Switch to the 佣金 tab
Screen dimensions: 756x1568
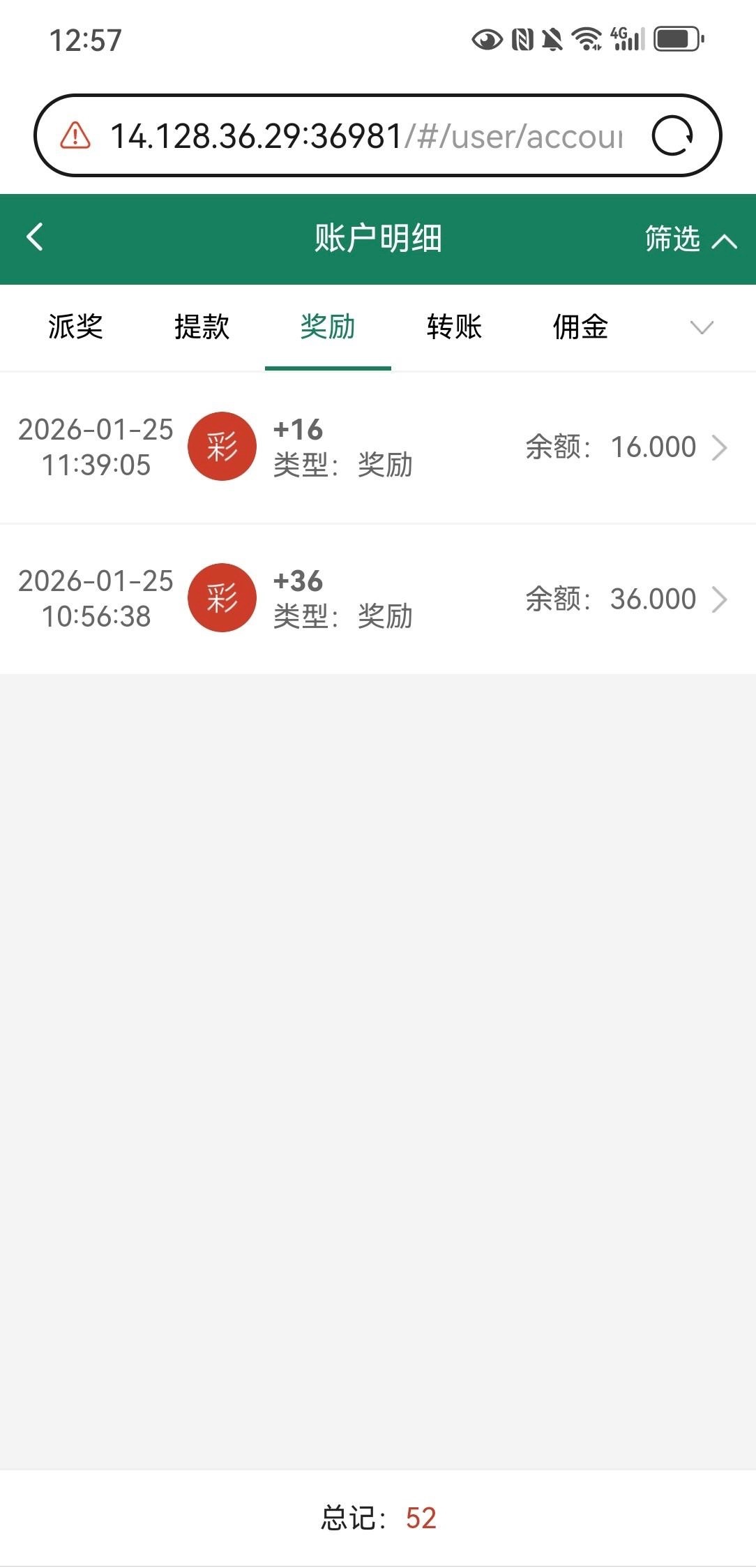point(580,327)
